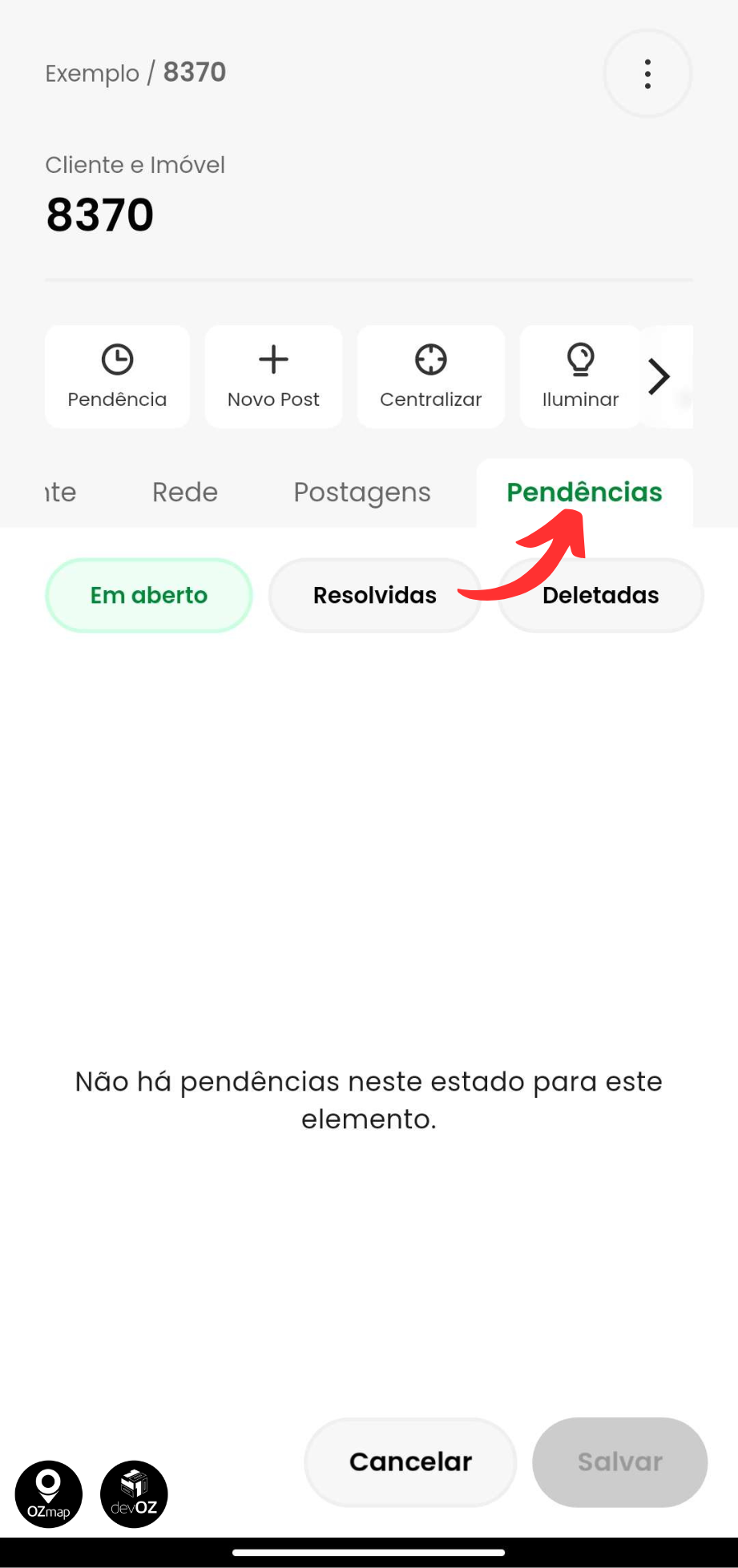Tap the Pendência action button
This screenshot has height=1568, width=738.
117,376
